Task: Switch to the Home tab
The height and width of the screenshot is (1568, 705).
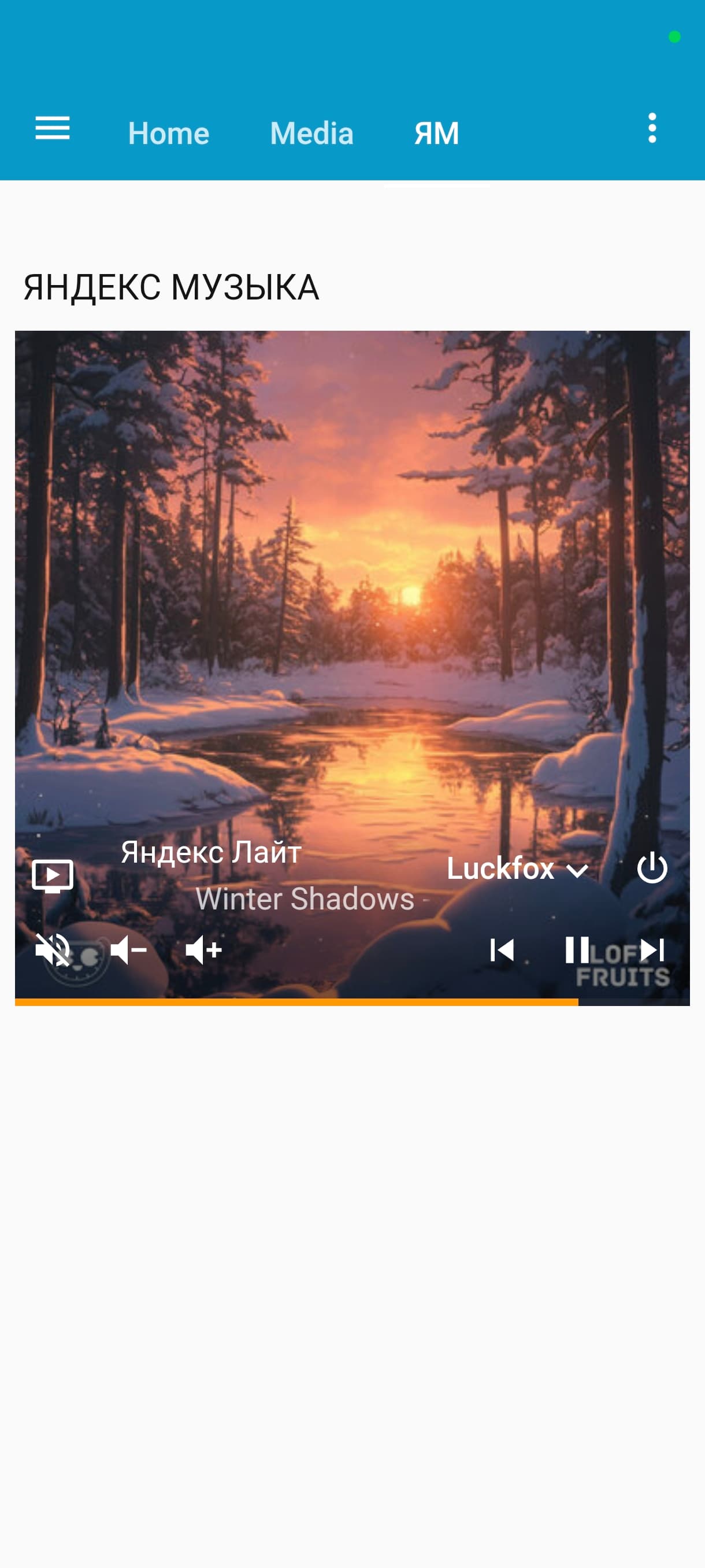Action: pyautogui.click(x=169, y=134)
